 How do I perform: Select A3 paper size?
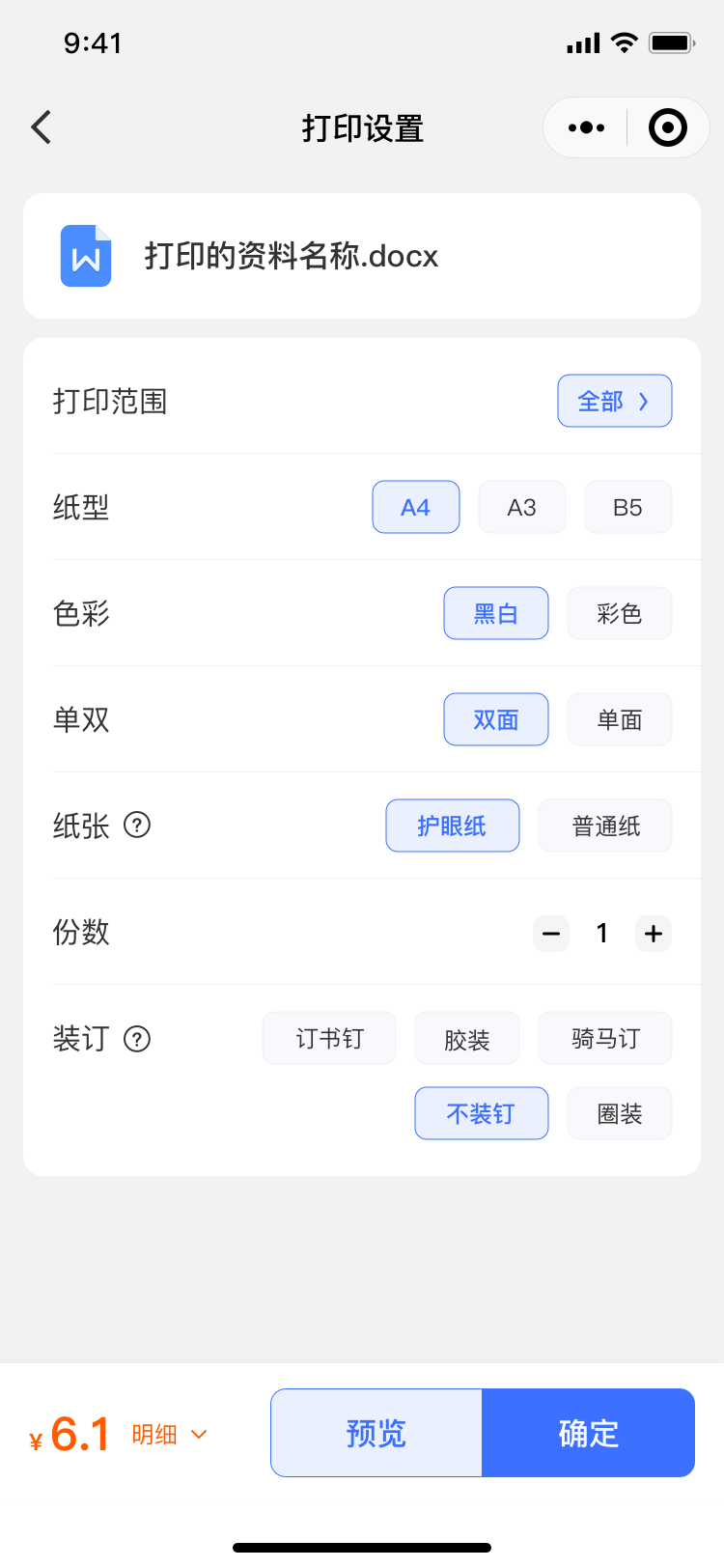[522, 507]
